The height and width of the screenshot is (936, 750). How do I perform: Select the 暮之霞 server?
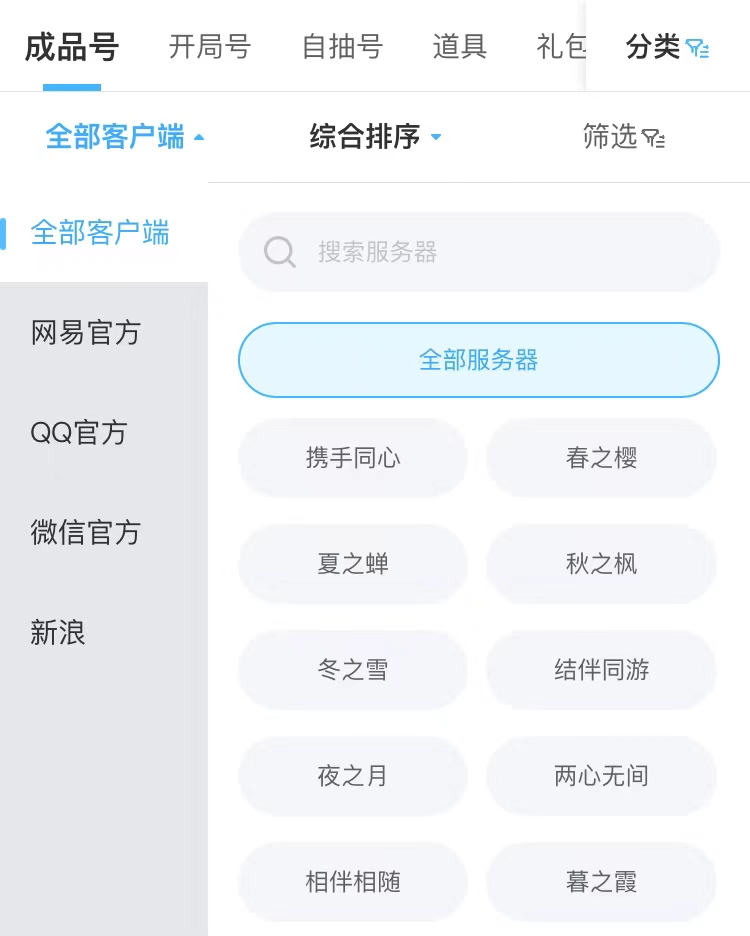tap(601, 882)
